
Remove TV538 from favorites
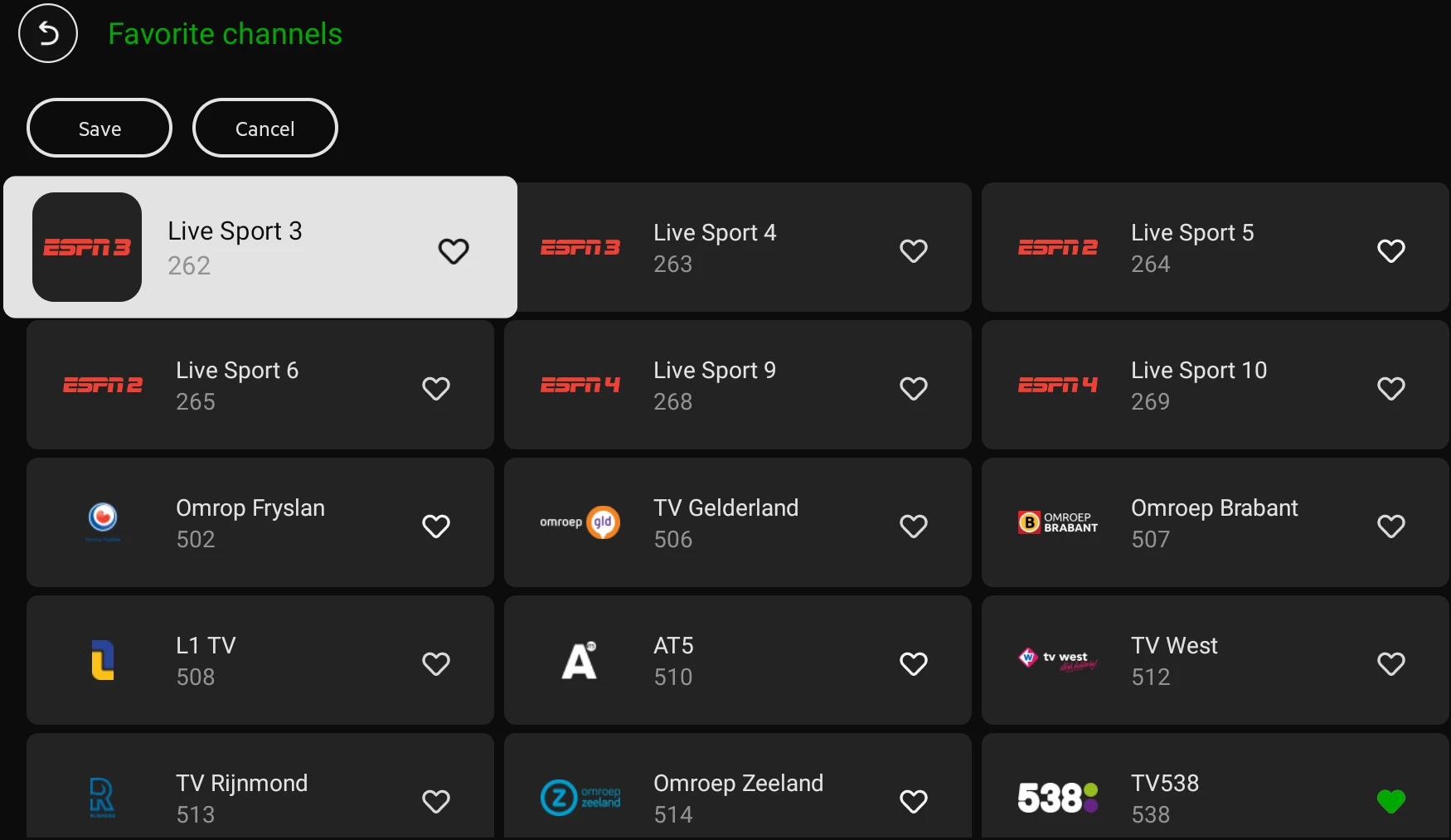click(1391, 801)
